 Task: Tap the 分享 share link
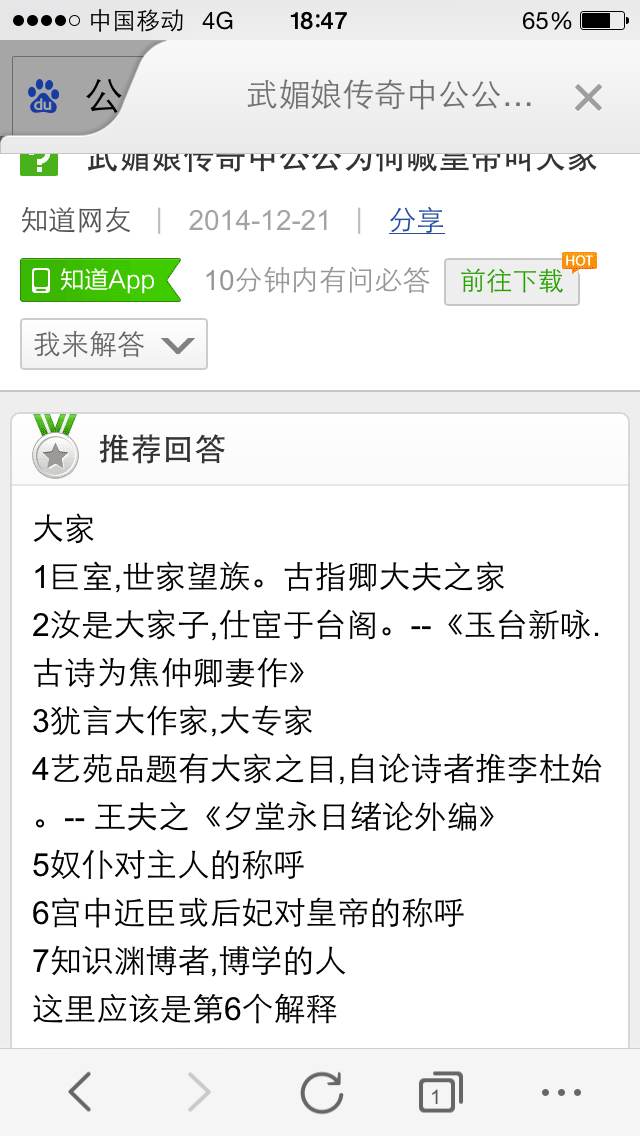(417, 220)
